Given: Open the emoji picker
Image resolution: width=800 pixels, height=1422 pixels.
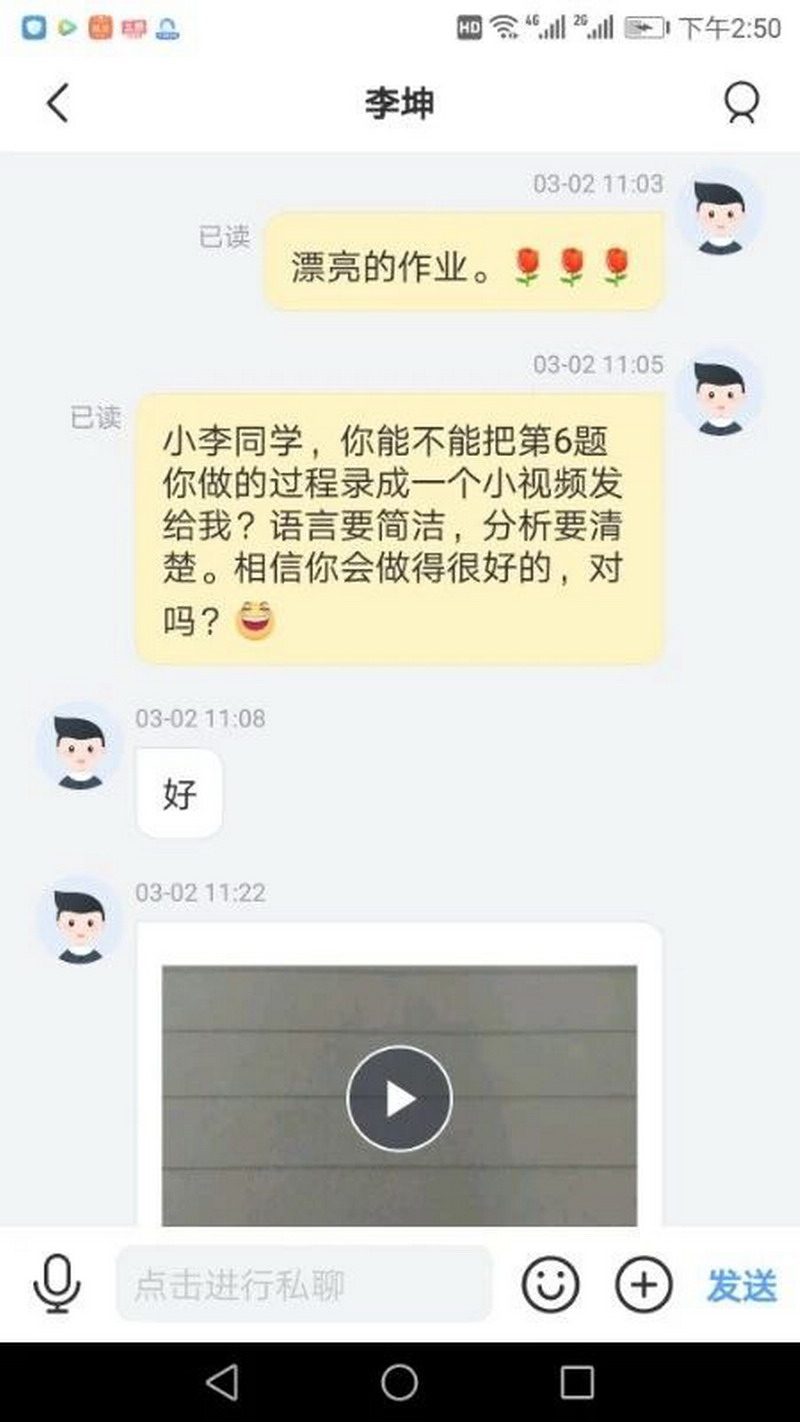Looking at the screenshot, I should point(550,1284).
